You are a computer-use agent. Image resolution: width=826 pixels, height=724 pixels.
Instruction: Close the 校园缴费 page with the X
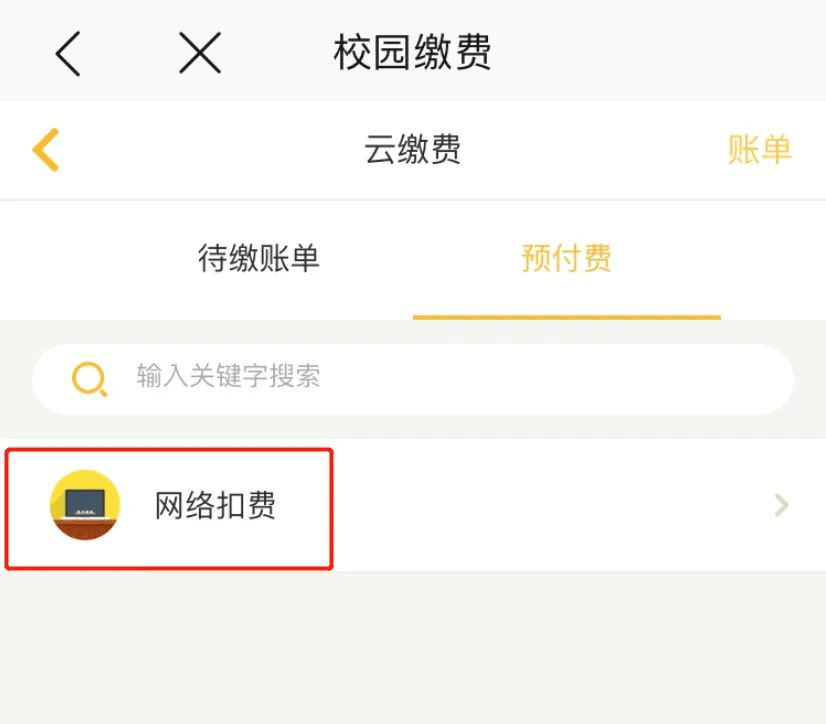click(x=199, y=53)
